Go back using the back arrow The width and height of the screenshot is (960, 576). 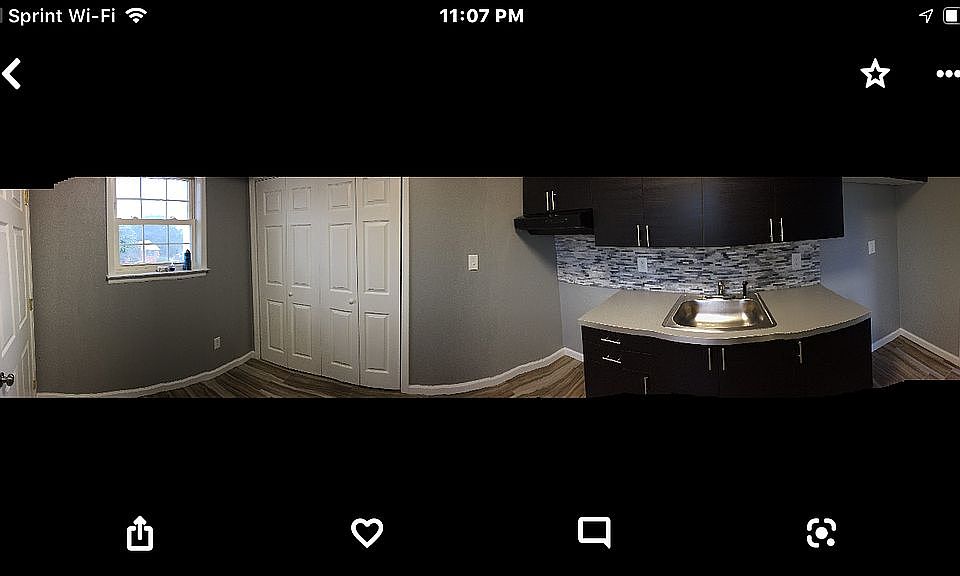[12, 74]
